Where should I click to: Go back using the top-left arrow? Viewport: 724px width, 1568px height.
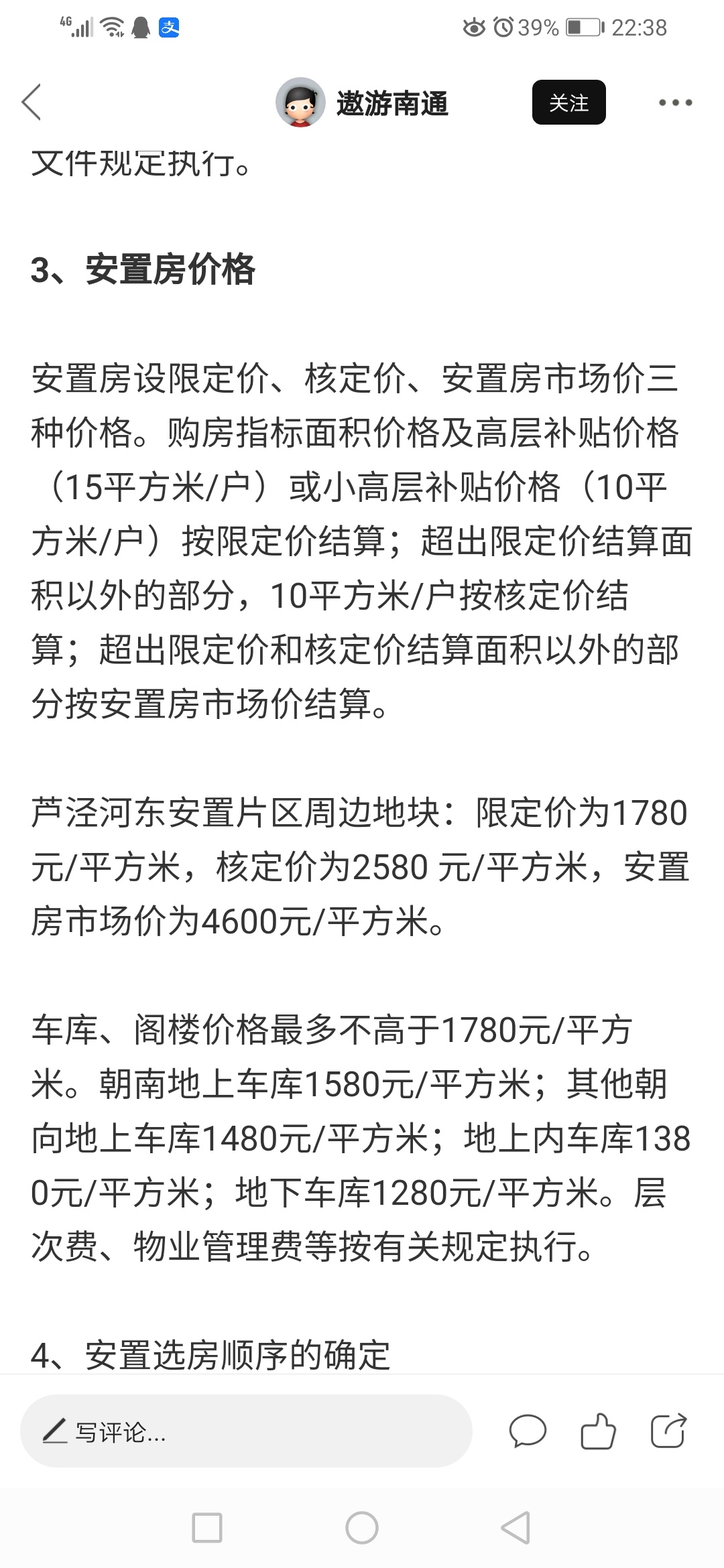pos(32,103)
